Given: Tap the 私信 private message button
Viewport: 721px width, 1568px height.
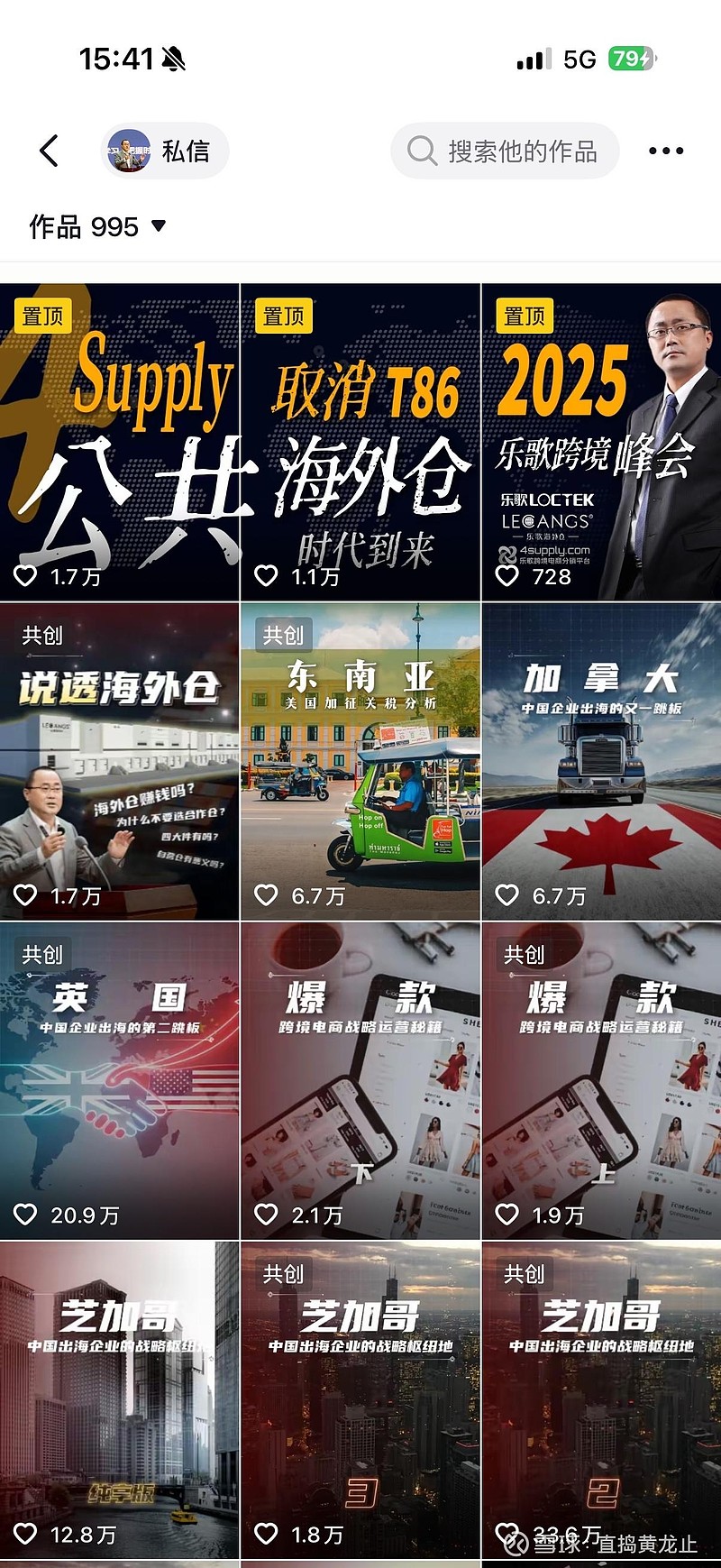Looking at the screenshot, I should [165, 151].
